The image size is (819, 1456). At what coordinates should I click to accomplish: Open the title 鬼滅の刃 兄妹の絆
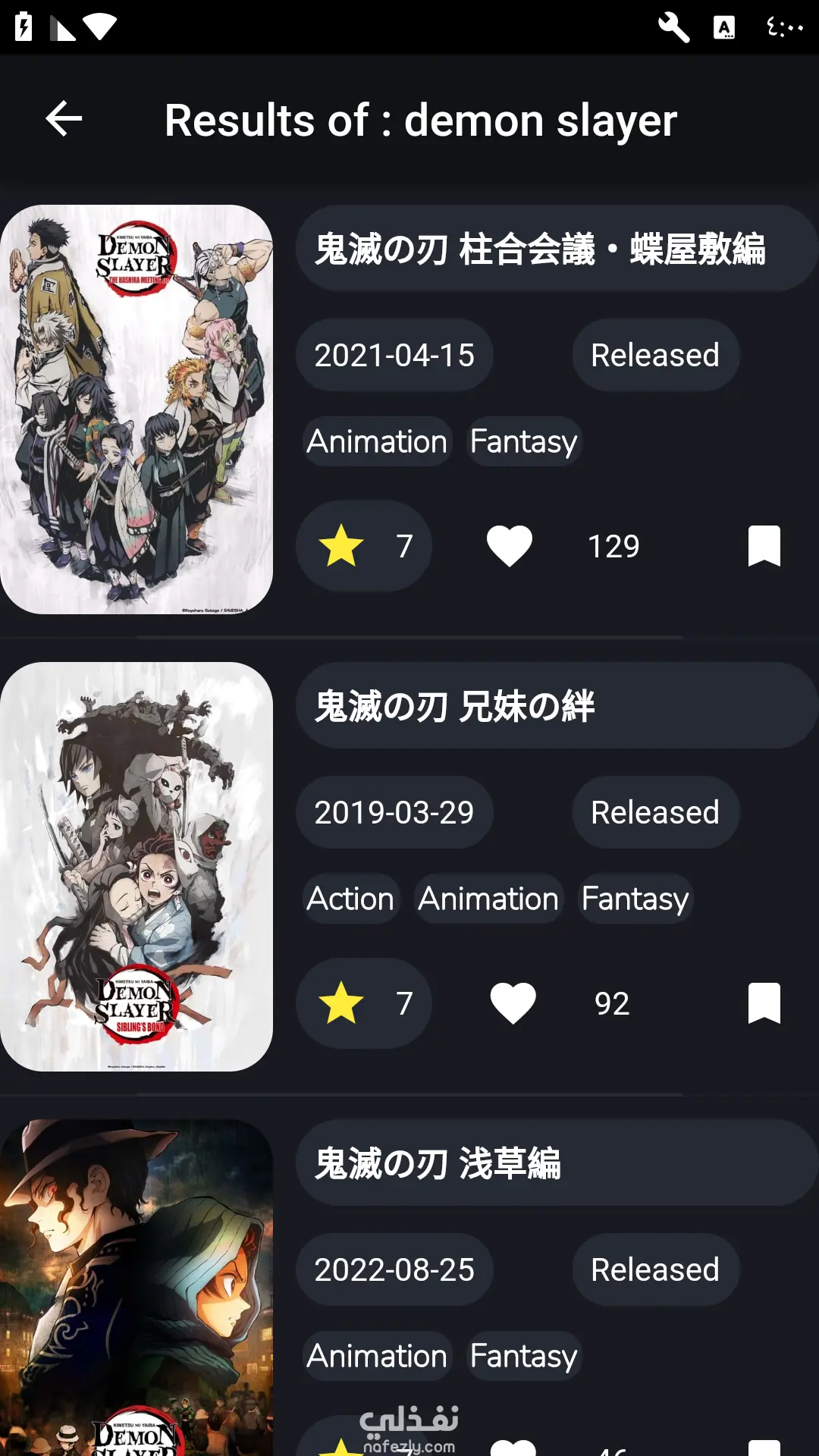(x=455, y=706)
